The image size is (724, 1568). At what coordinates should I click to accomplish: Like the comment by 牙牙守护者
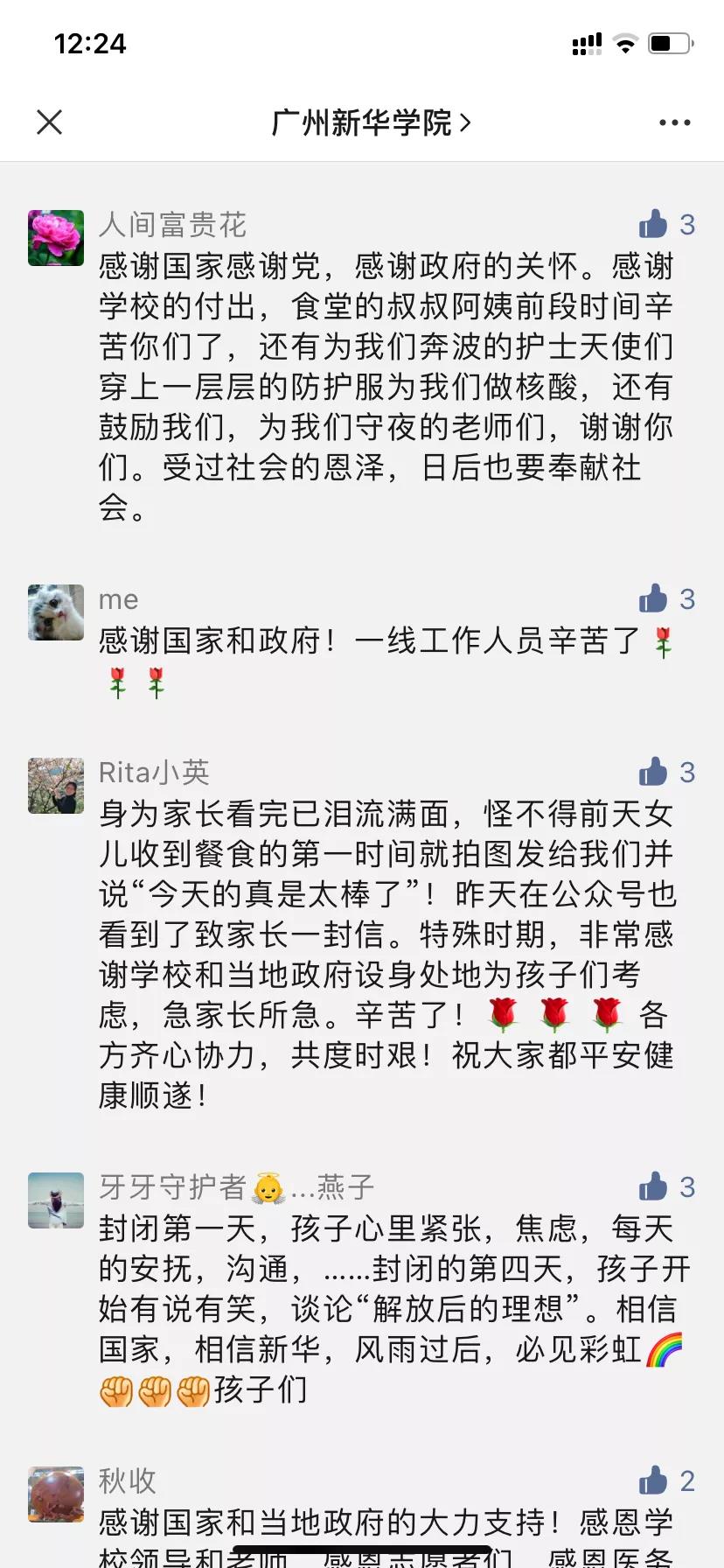(x=654, y=1187)
